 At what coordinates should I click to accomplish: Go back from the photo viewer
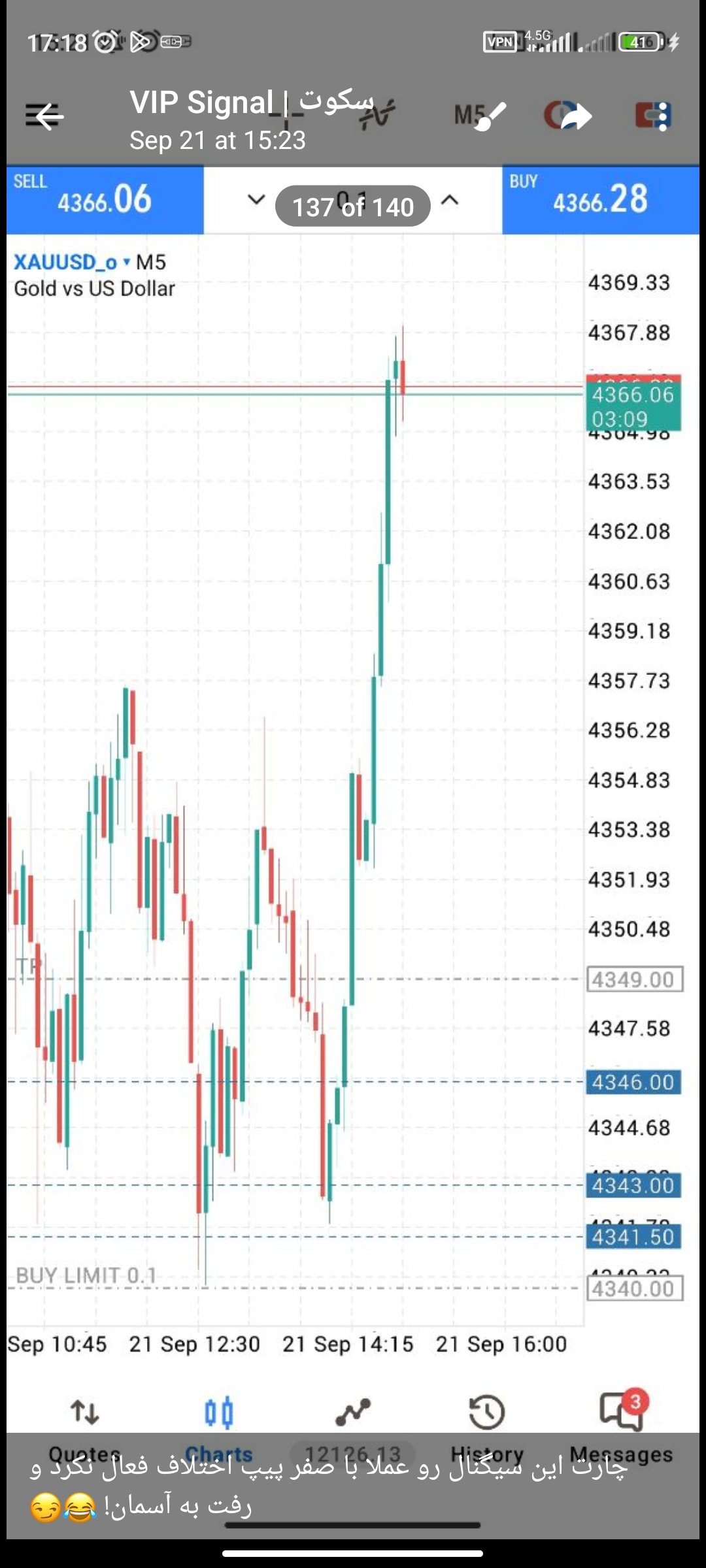tap(48, 117)
